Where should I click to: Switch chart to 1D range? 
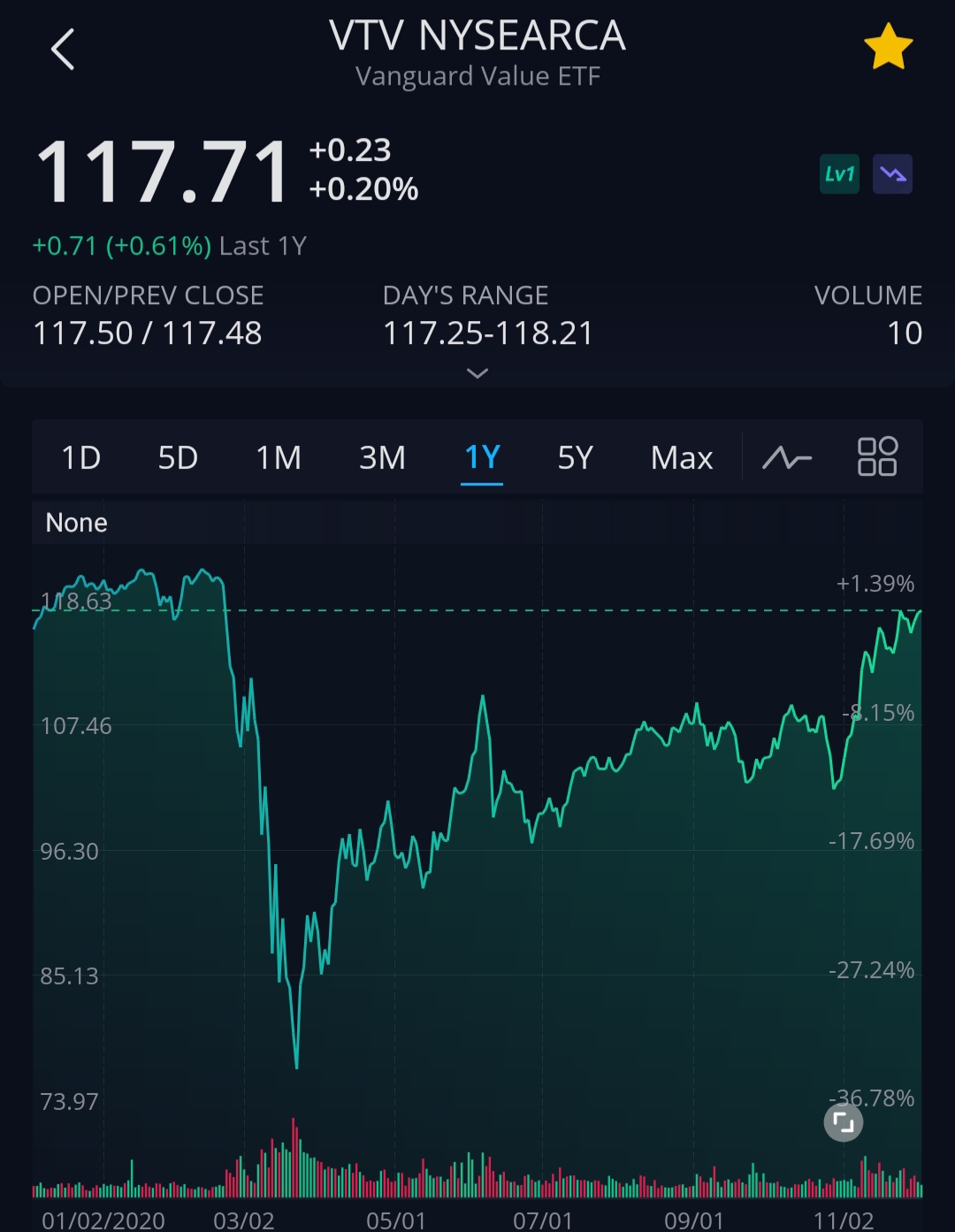click(x=80, y=458)
